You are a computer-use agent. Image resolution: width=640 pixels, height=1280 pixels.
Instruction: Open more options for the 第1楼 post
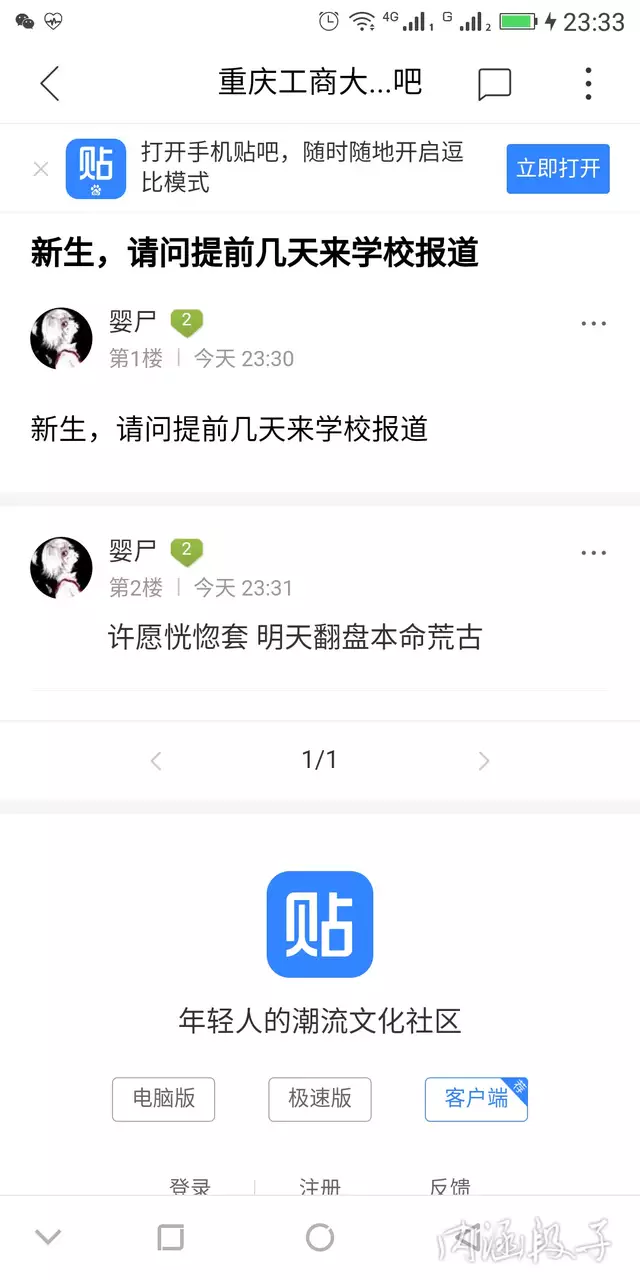(593, 324)
